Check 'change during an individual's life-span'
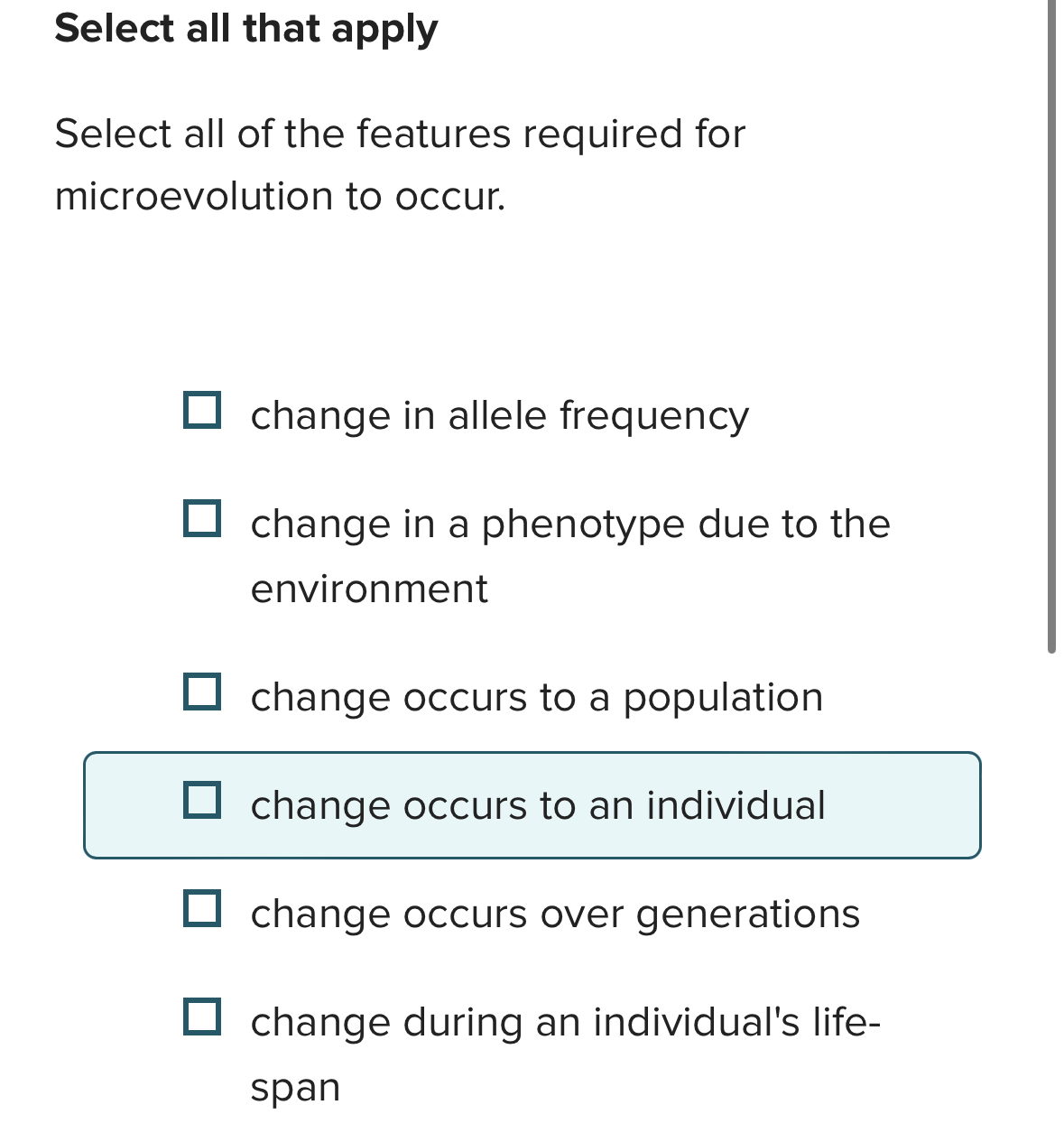Image resolution: width=1064 pixels, height=1142 pixels. point(203,1019)
